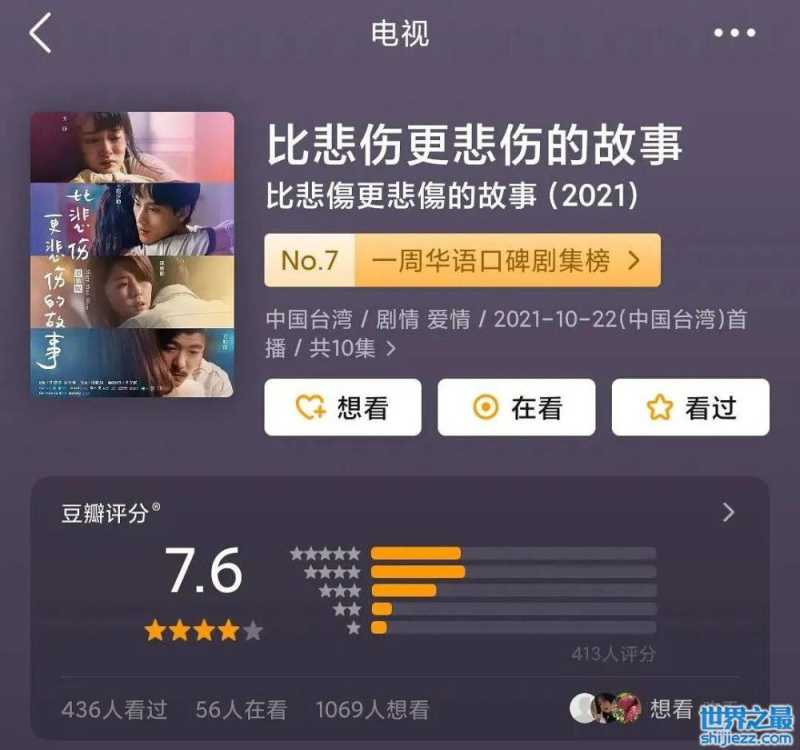800x750 pixels.
Task: Mark the show as 看过
Action: tap(690, 407)
